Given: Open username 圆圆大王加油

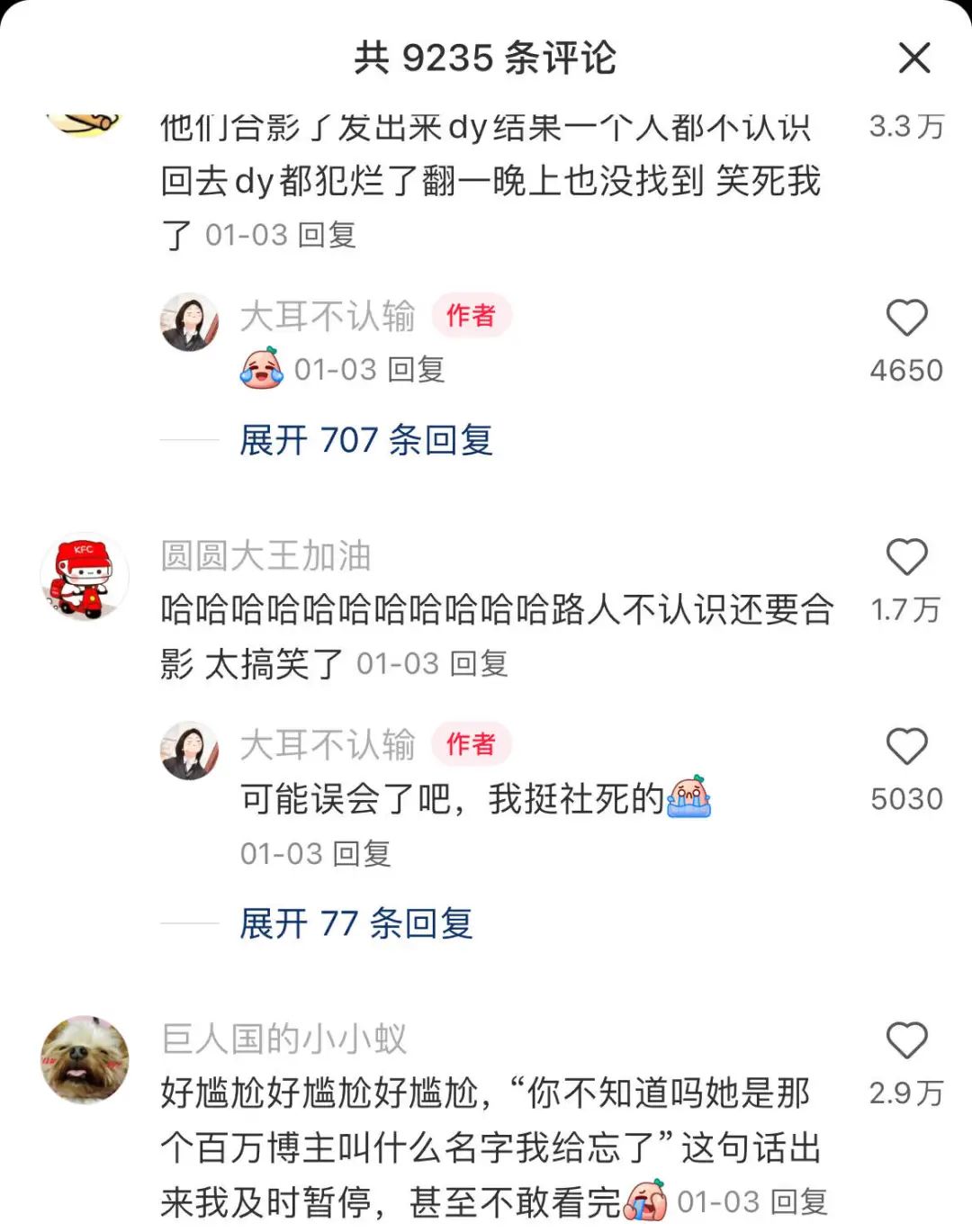Looking at the screenshot, I should tap(265, 556).
